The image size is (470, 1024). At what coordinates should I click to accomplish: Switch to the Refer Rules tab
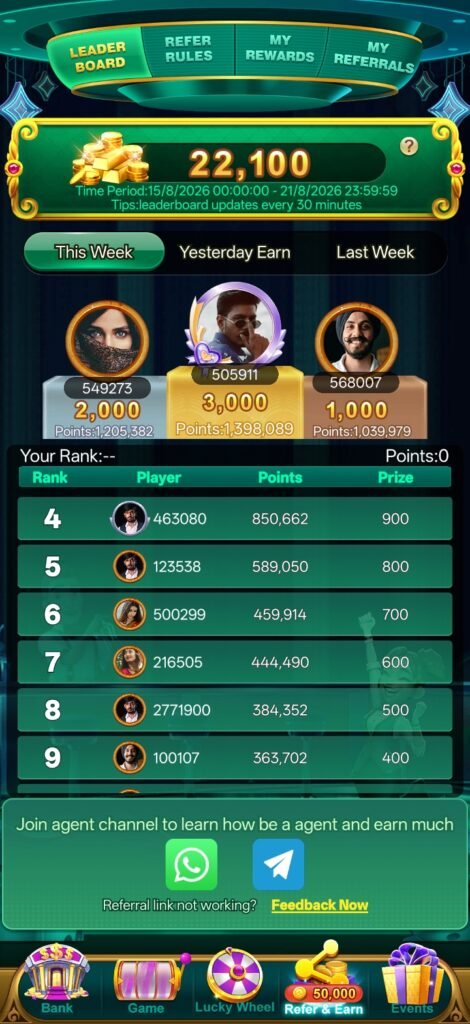point(189,49)
